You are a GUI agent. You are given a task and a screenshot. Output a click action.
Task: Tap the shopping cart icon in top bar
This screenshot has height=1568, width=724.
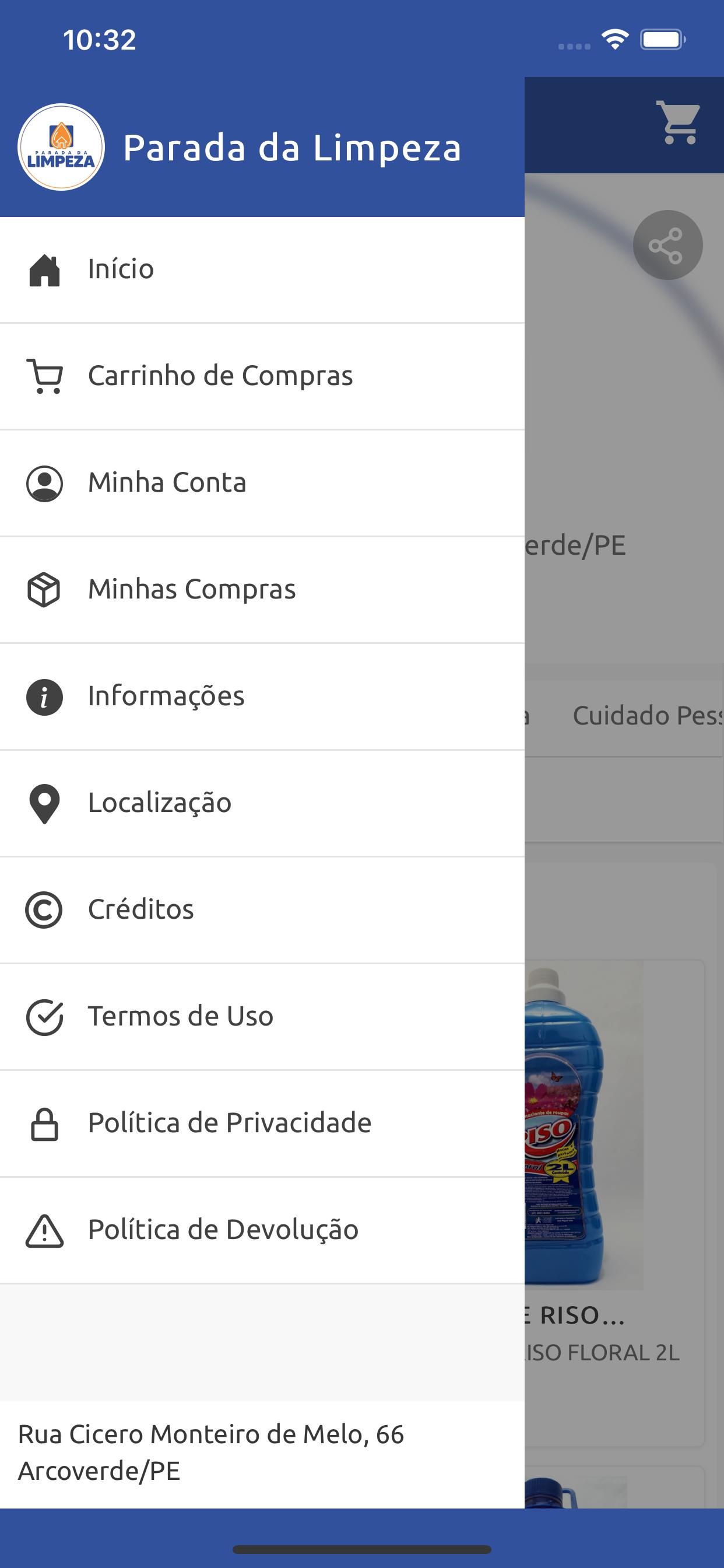679,123
